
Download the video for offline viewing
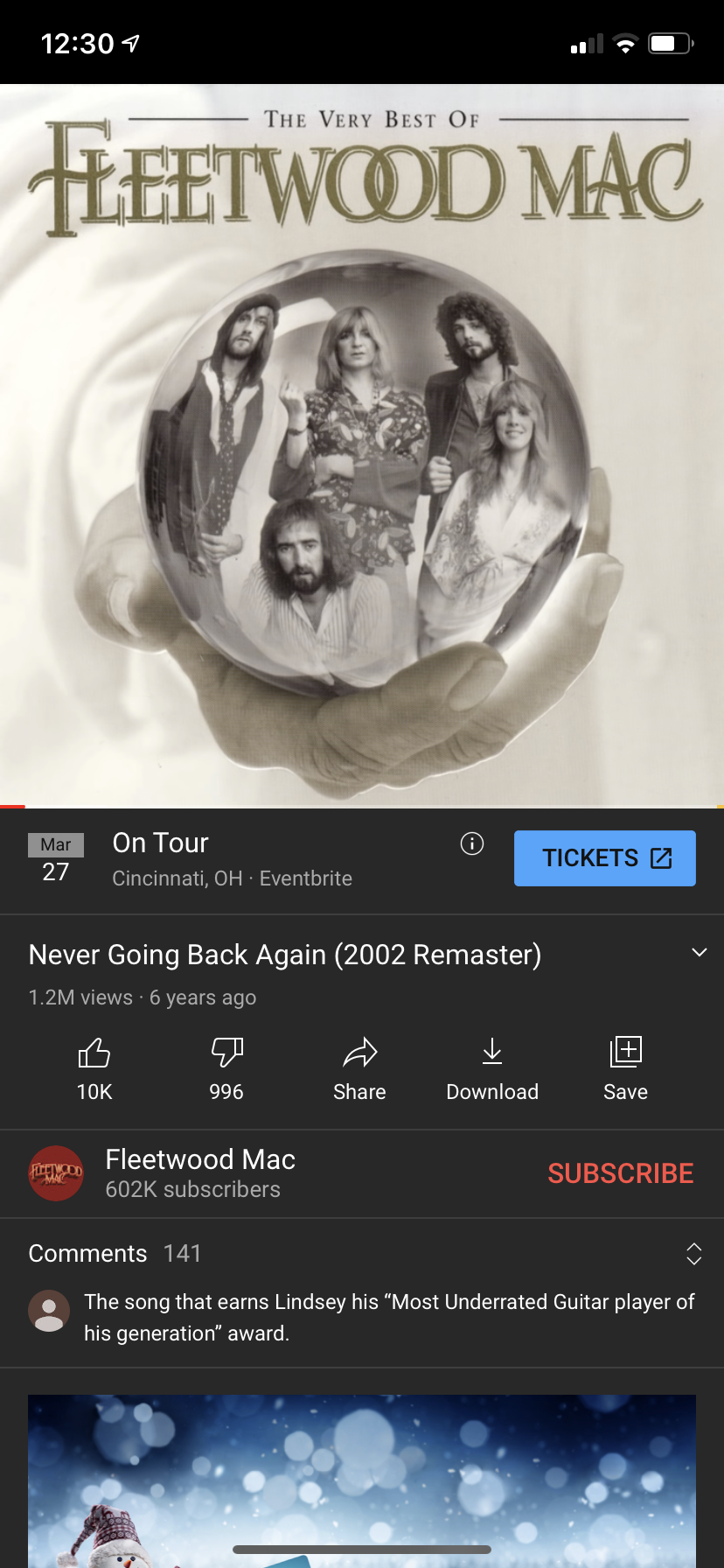click(492, 1068)
